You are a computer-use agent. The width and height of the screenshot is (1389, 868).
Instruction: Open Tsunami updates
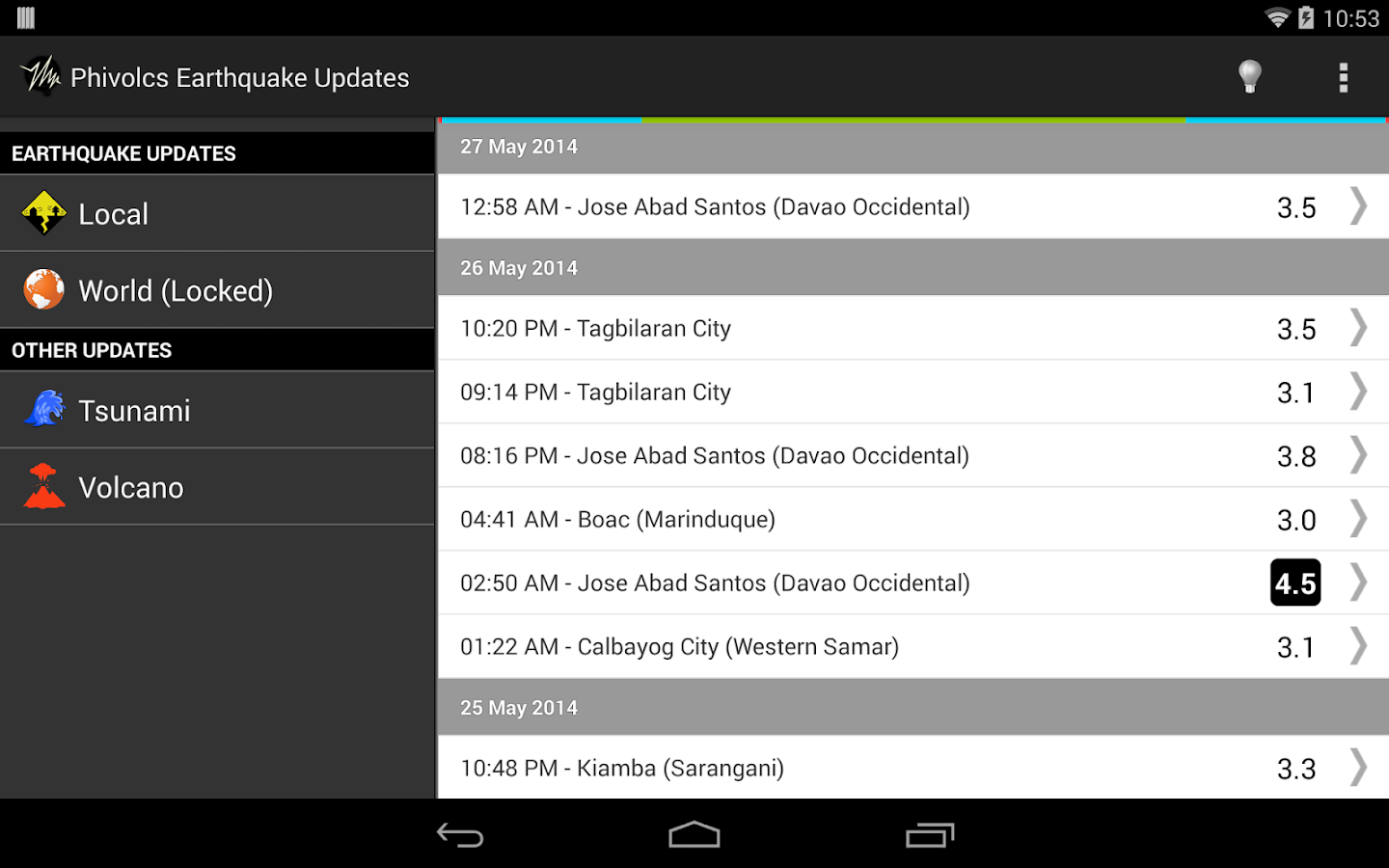point(217,410)
